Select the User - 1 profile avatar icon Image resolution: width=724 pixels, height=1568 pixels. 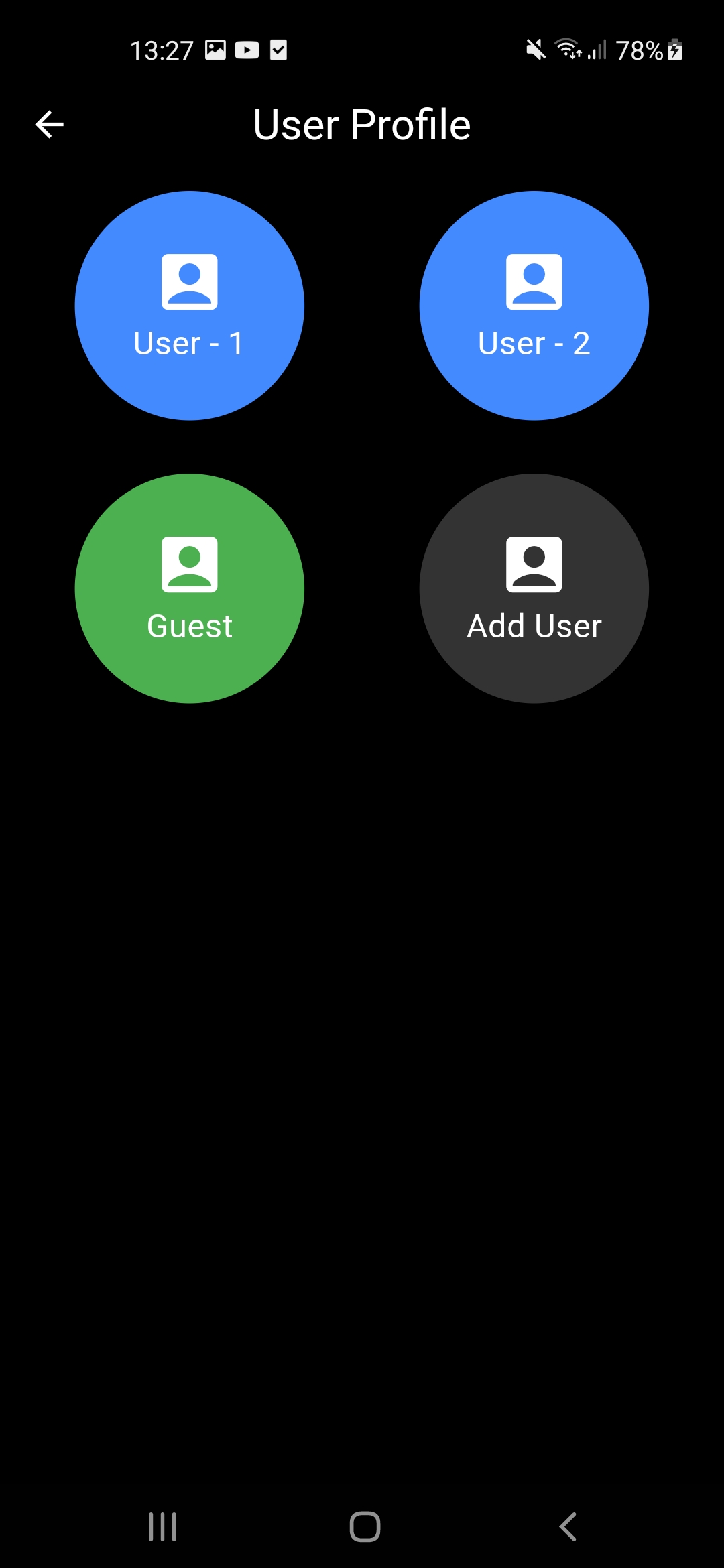coord(189,281)
